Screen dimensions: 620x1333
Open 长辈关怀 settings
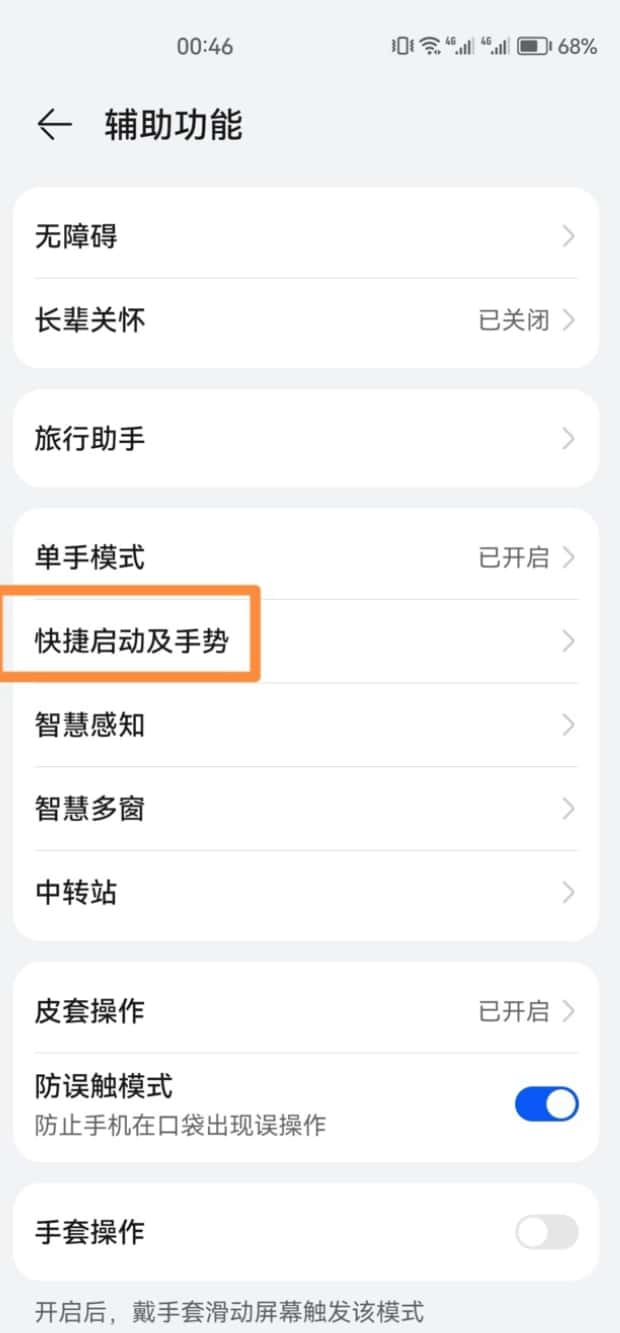tap(306, 320)
